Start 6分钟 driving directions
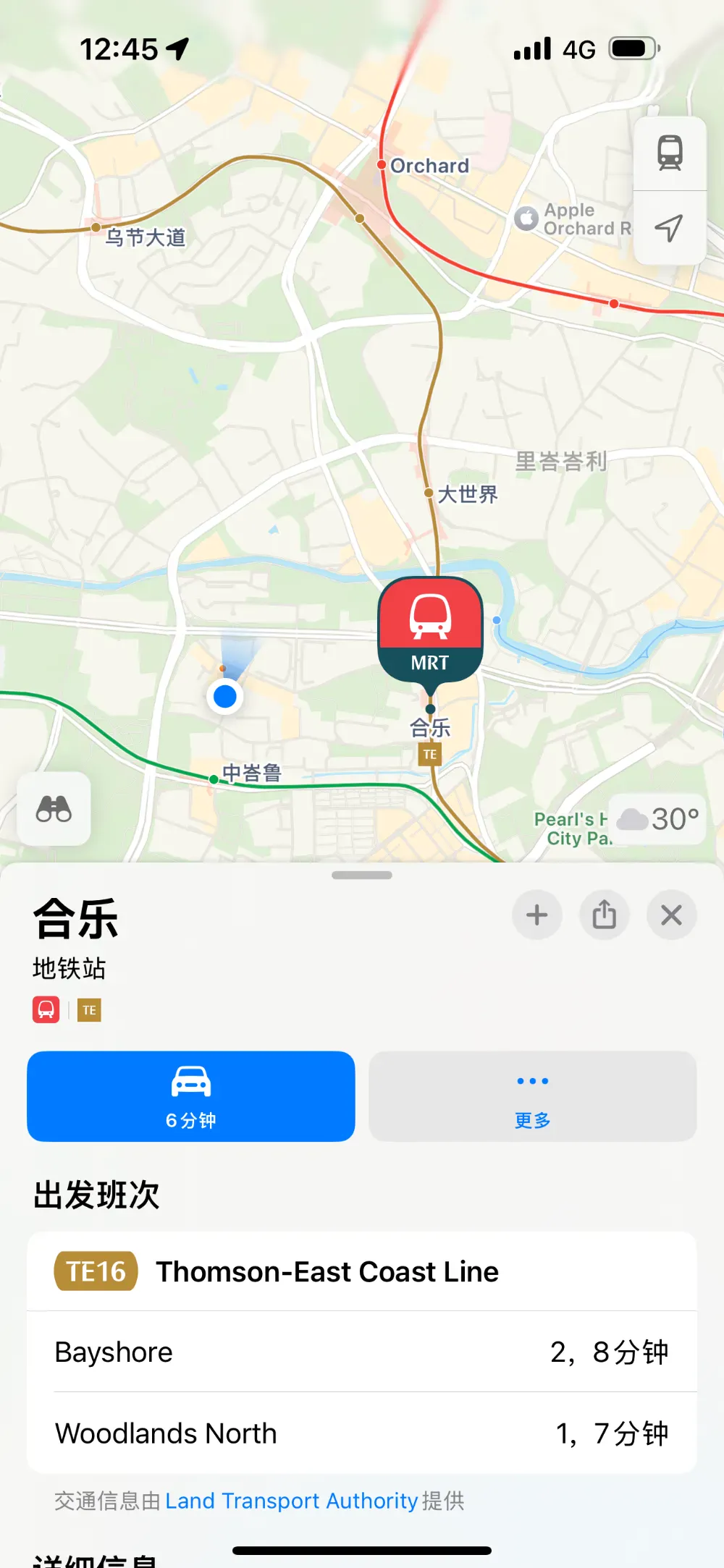 [191, 1096]
